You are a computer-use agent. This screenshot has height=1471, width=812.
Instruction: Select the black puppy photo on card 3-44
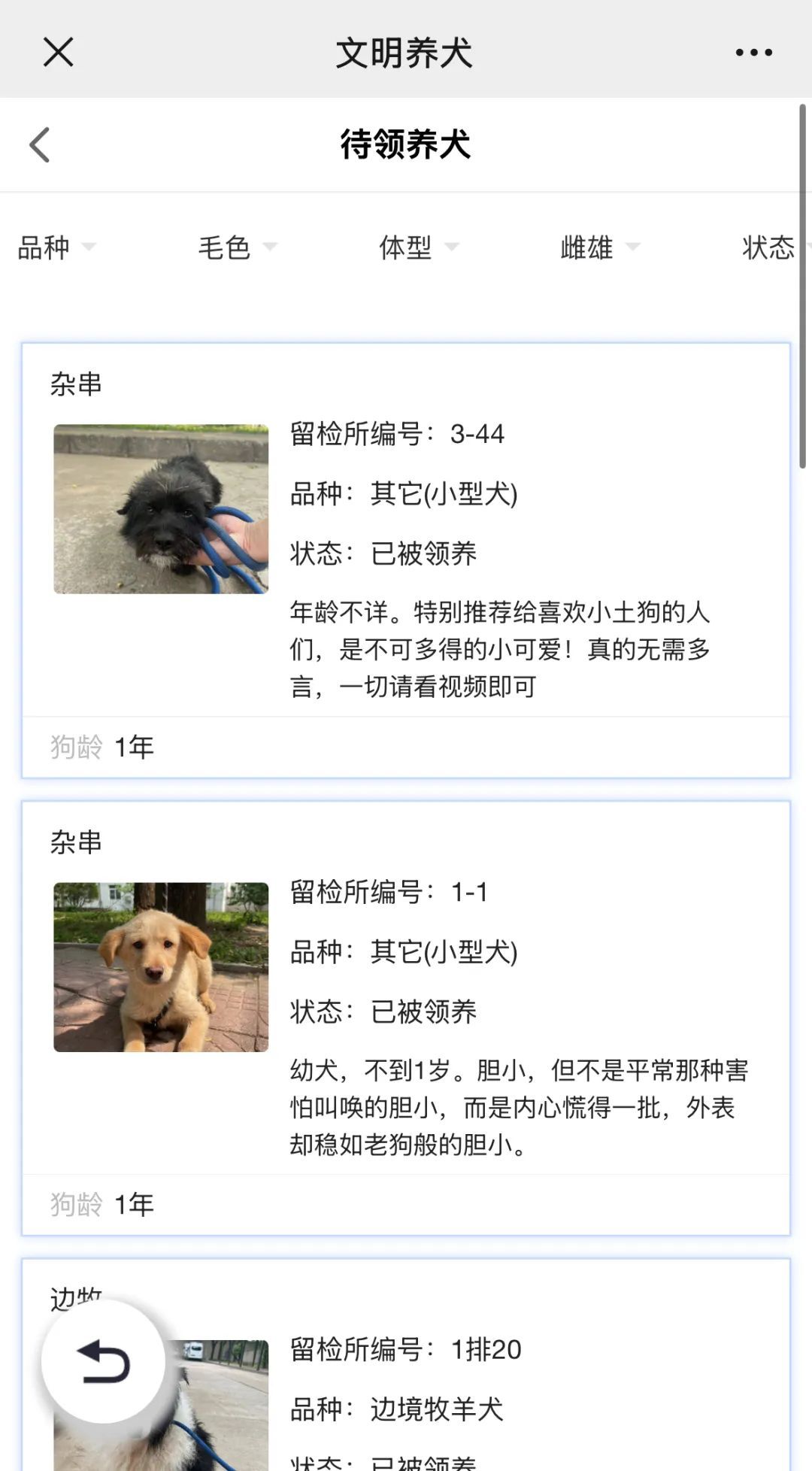(x=160, y=508)
